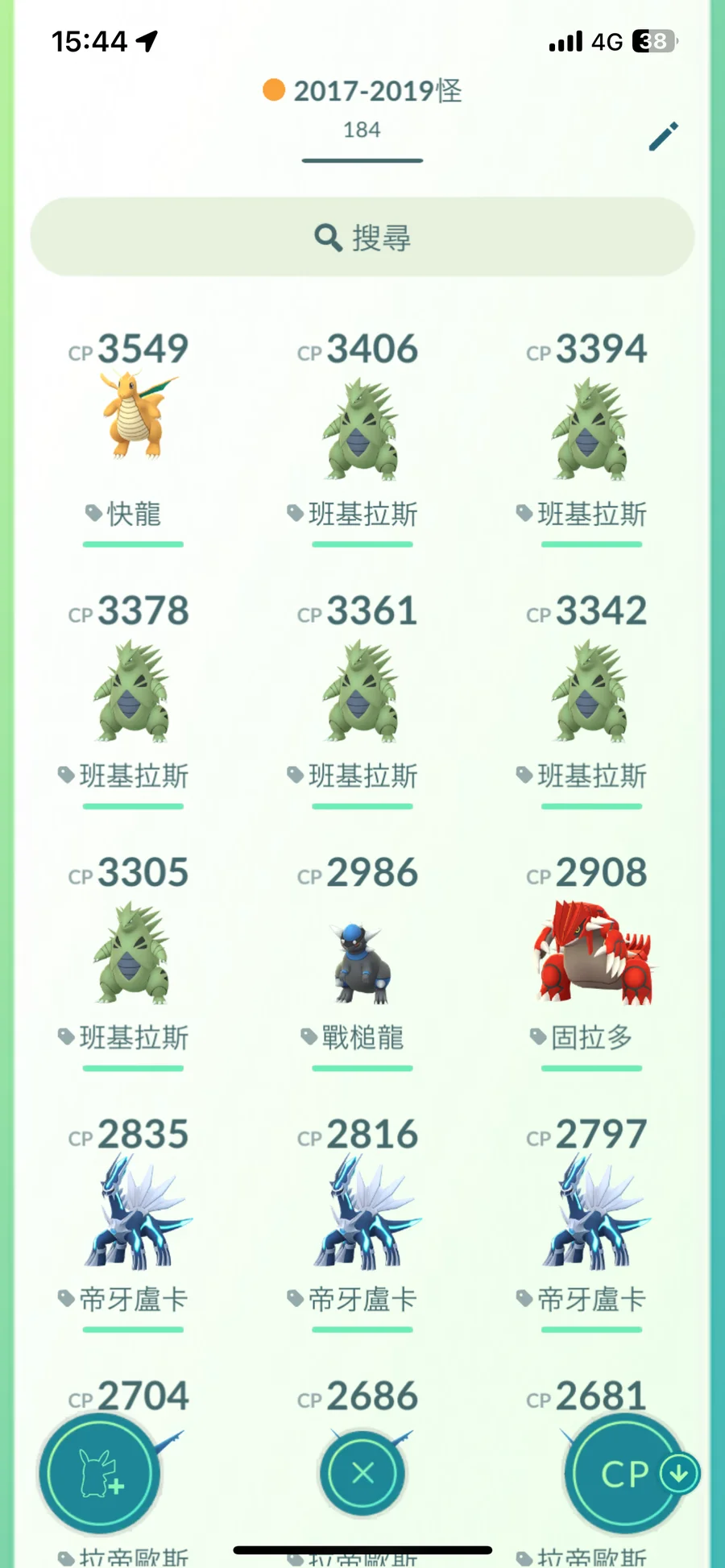Tap the add Pokémon button
This screenshot has width=725, height=1568.
[99, 1474]
